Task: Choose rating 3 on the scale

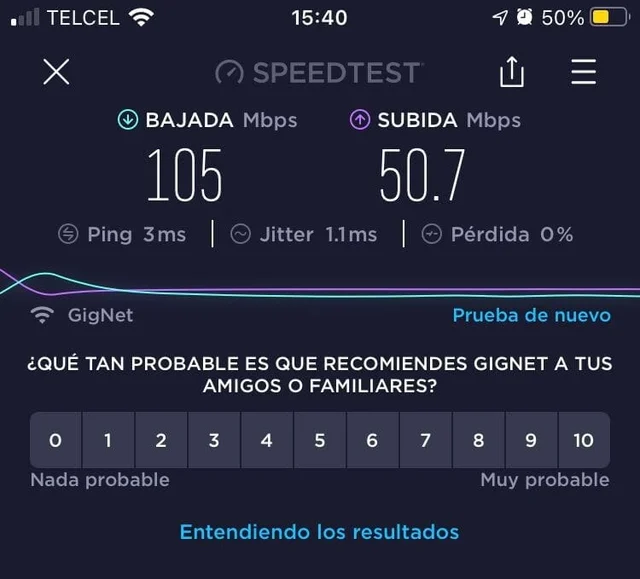Action: tap(214, 440)
